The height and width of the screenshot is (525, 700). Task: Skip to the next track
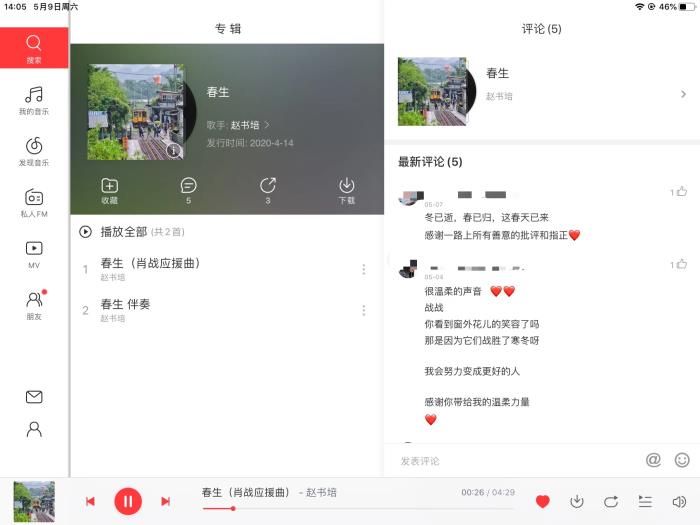point(166,501)
